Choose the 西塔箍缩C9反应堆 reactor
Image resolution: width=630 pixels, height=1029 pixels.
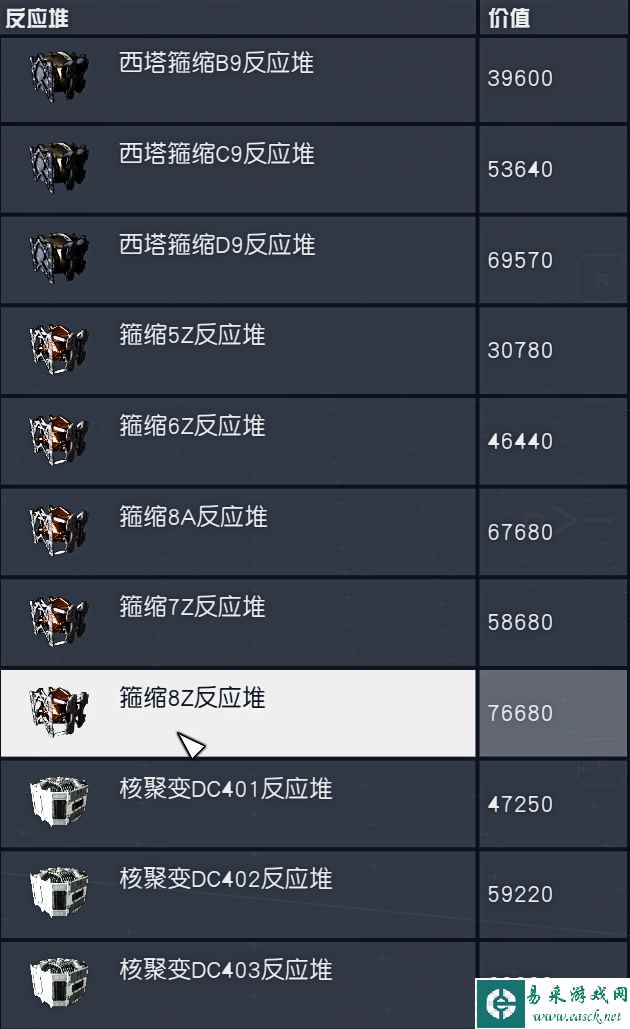tap(238, 169)
